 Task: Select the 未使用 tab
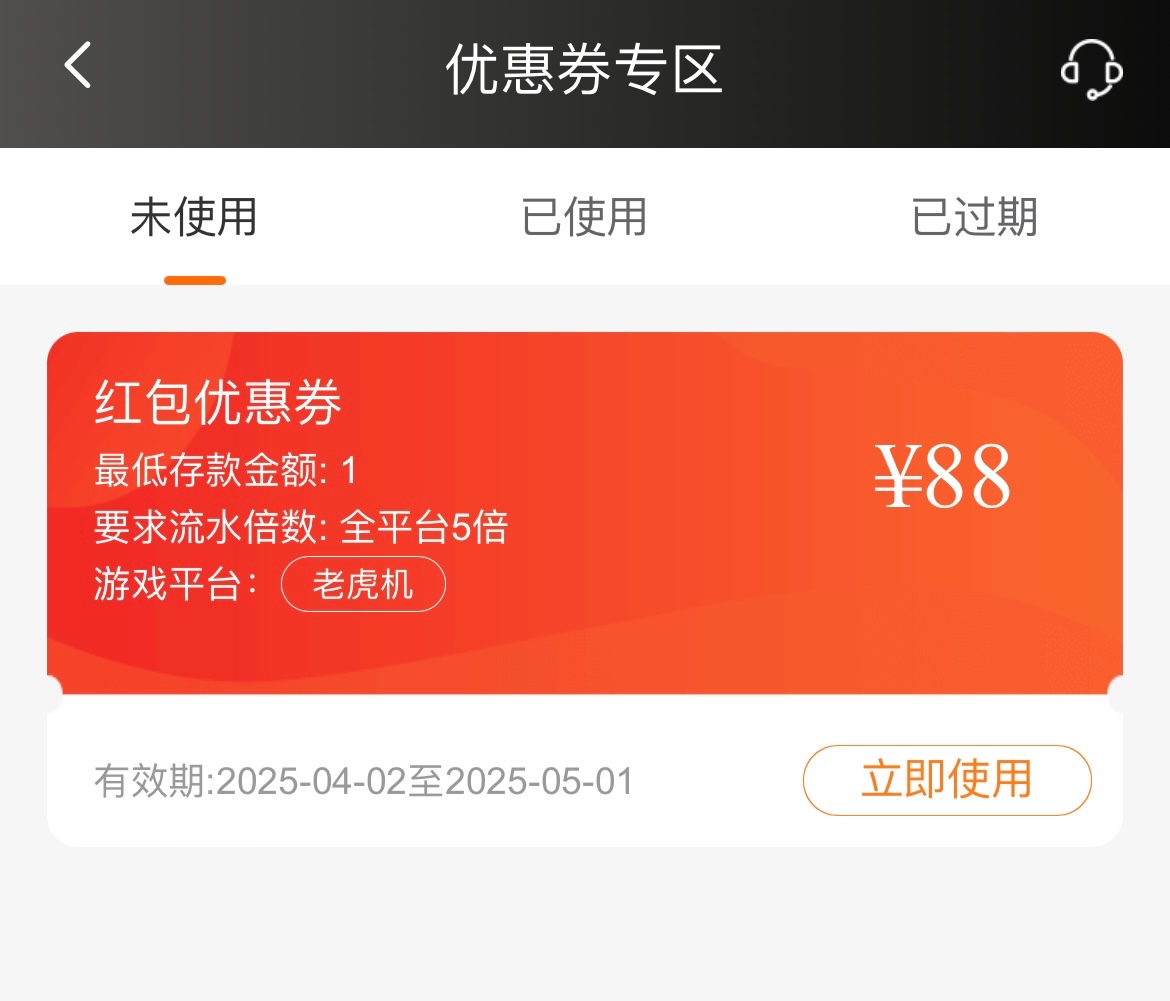coord(194,217)
